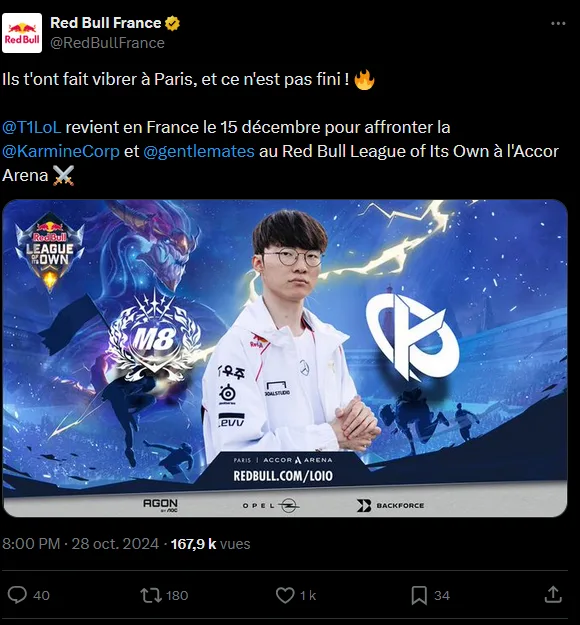View the League of Its Own image
The image size is (580, 625).
coord(285,358)
